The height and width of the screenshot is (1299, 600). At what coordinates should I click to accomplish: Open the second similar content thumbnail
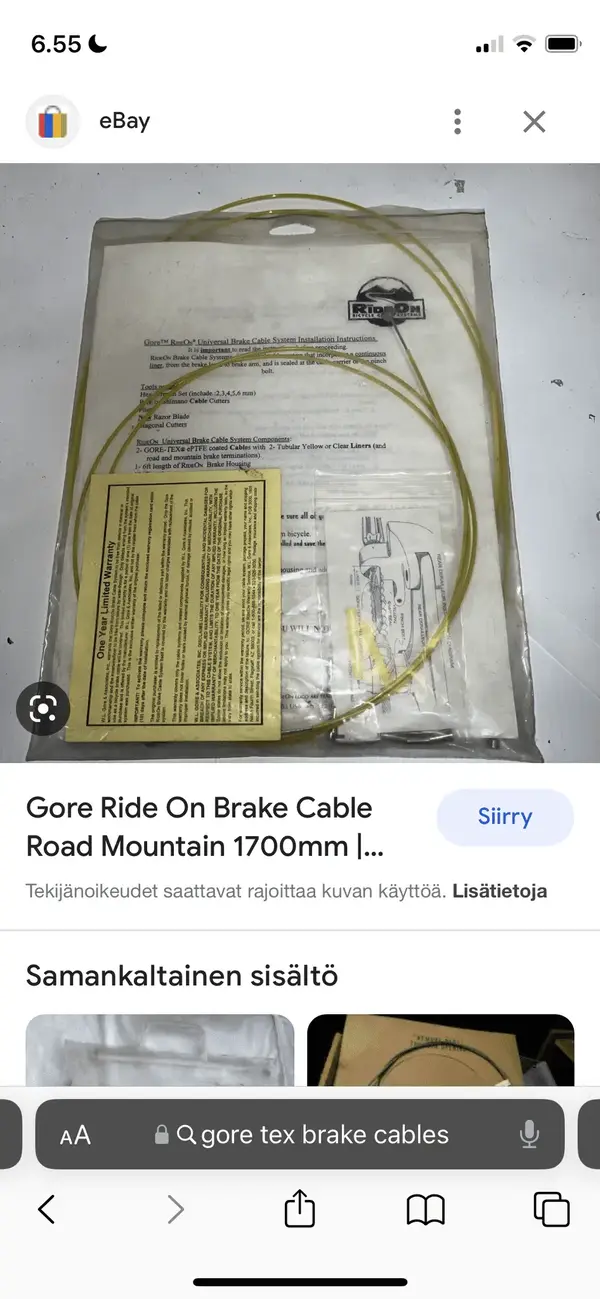(440, 1050)
